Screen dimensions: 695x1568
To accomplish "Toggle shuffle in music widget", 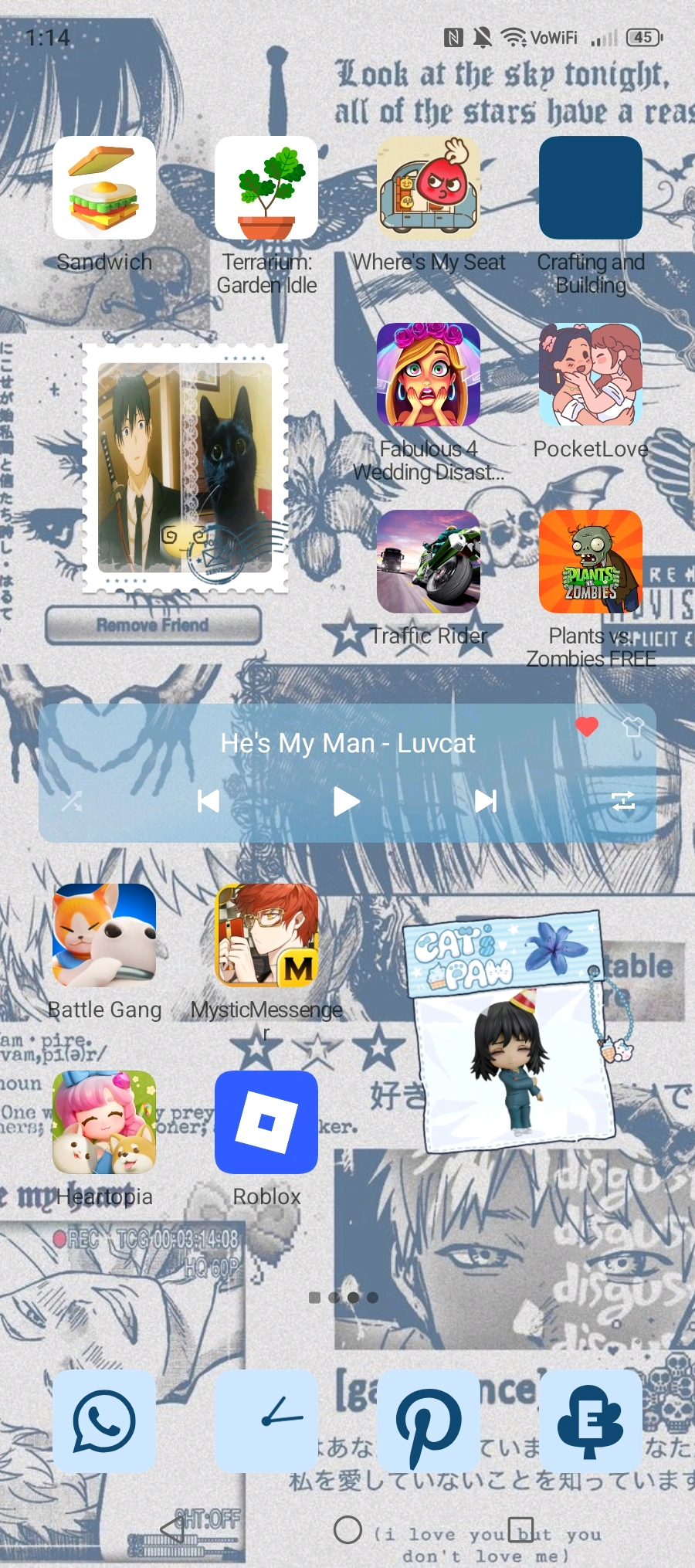I will 72,802.
